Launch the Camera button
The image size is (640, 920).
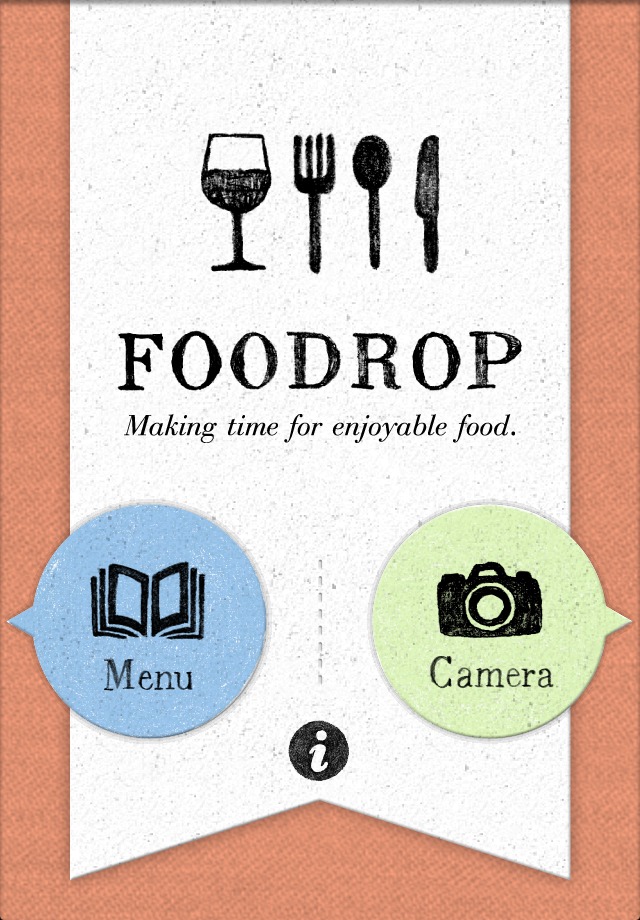click(489, 620)
